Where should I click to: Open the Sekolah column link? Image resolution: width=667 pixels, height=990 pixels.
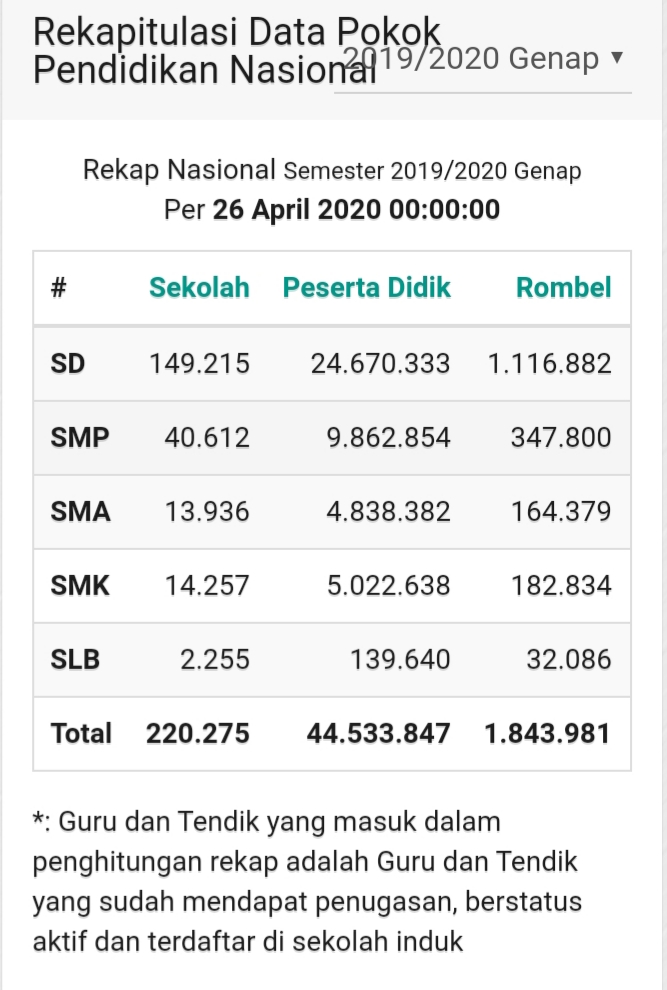click(x=199, y=288)
